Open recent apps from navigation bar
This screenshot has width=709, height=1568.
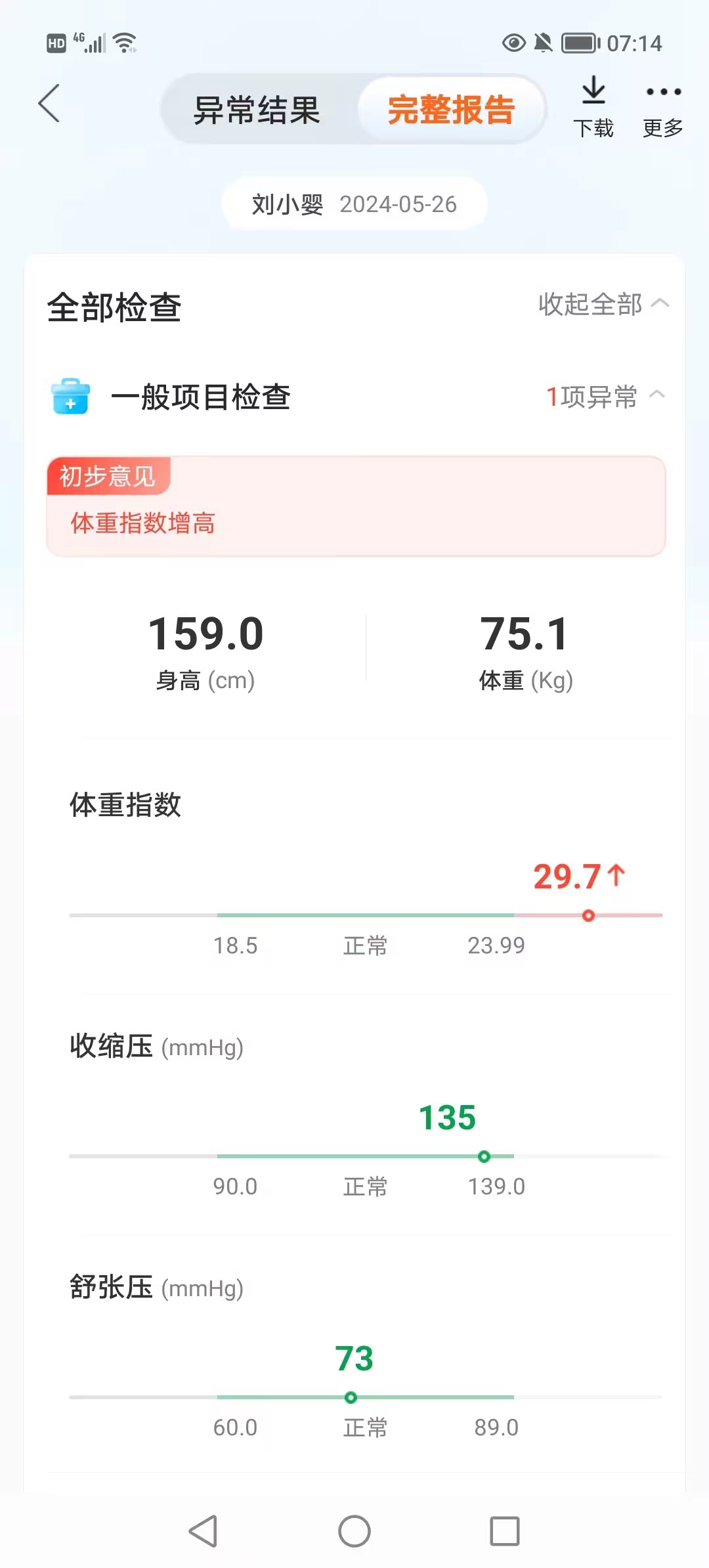(x=505, y=1531)
